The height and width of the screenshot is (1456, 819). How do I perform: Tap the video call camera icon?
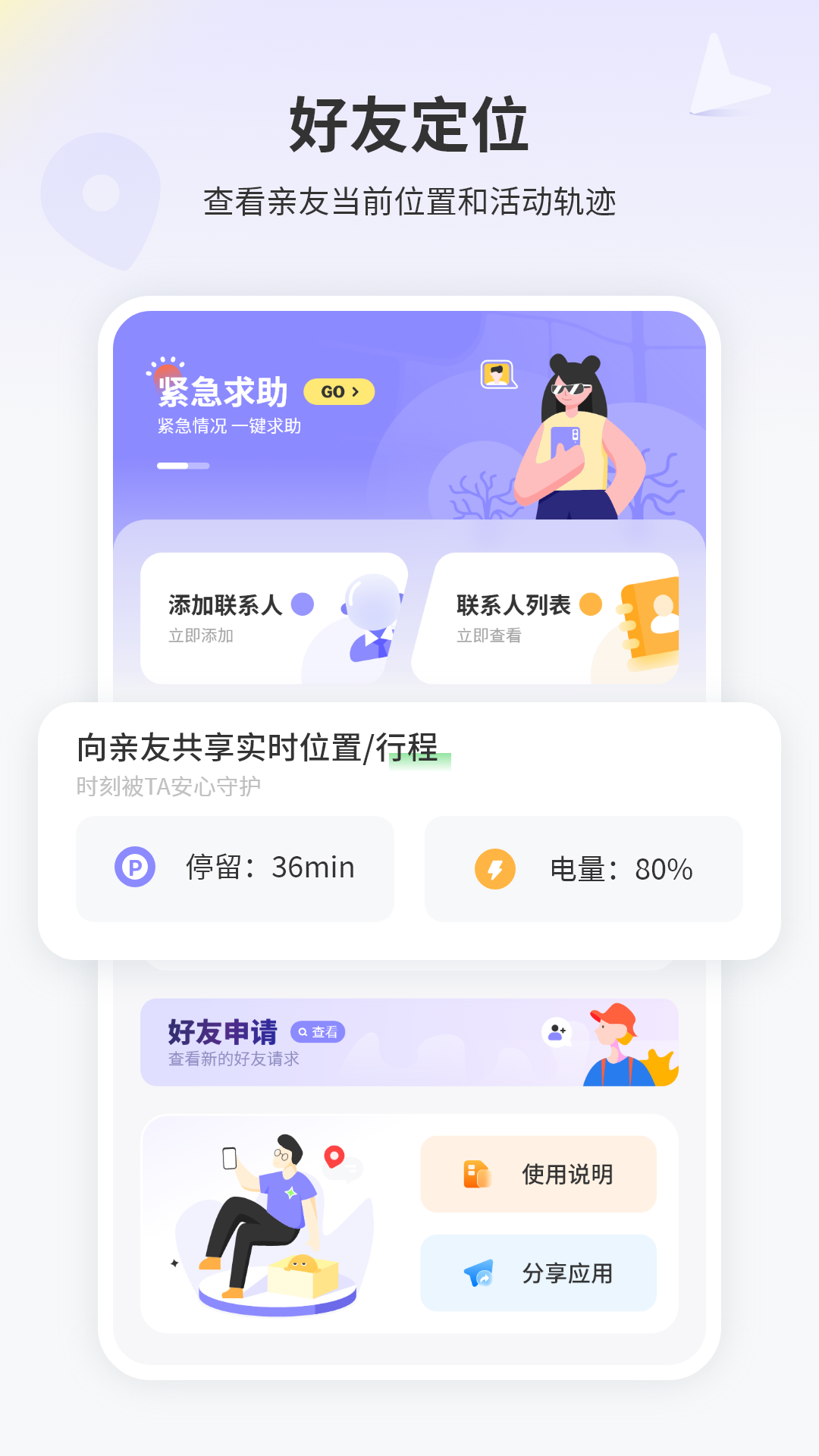pos(498,375)
